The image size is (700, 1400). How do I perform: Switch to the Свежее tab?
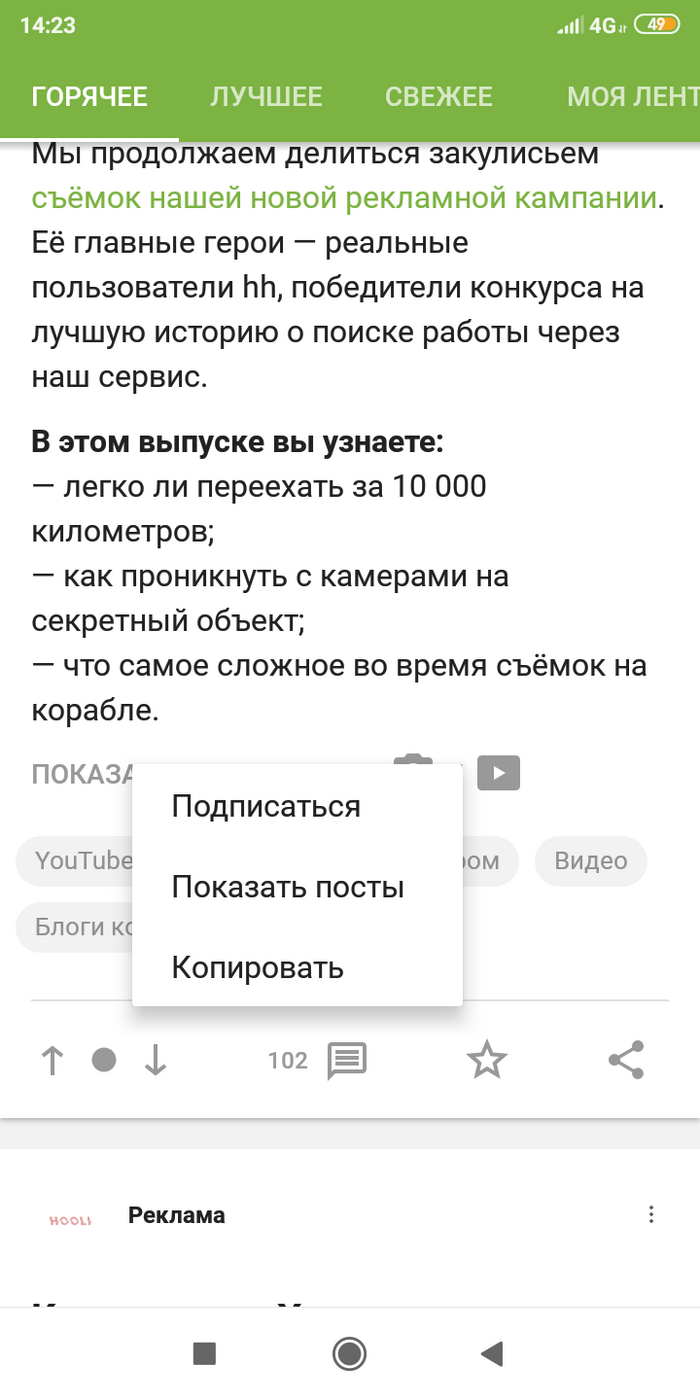[x=439, y=97]
